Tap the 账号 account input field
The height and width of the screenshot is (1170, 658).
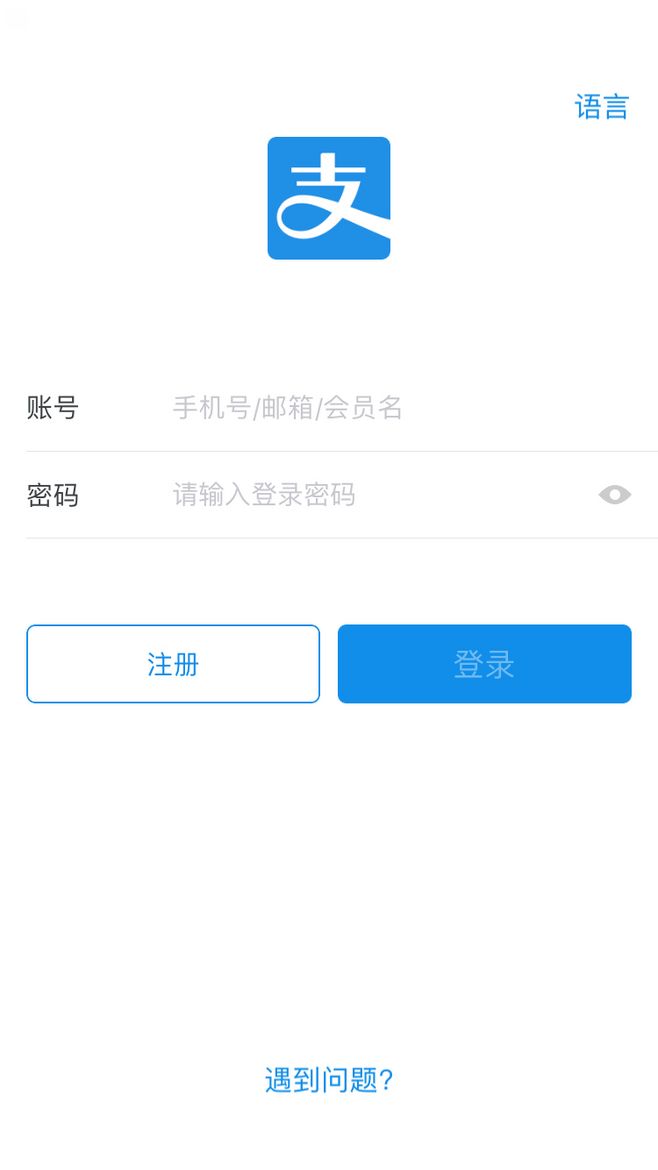pyautogui.click(x=380, y=408)
